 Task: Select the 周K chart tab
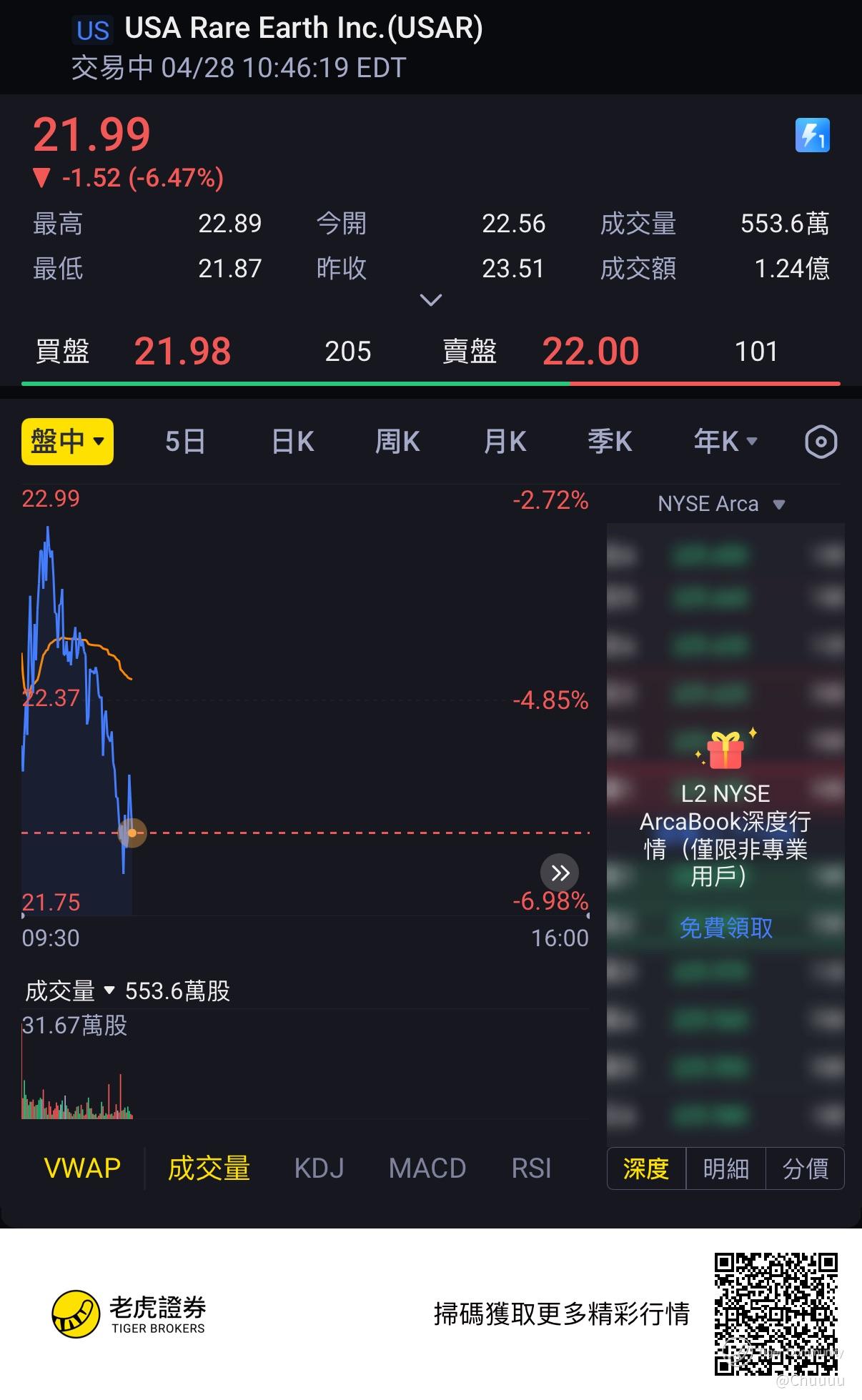coord(397,442)
